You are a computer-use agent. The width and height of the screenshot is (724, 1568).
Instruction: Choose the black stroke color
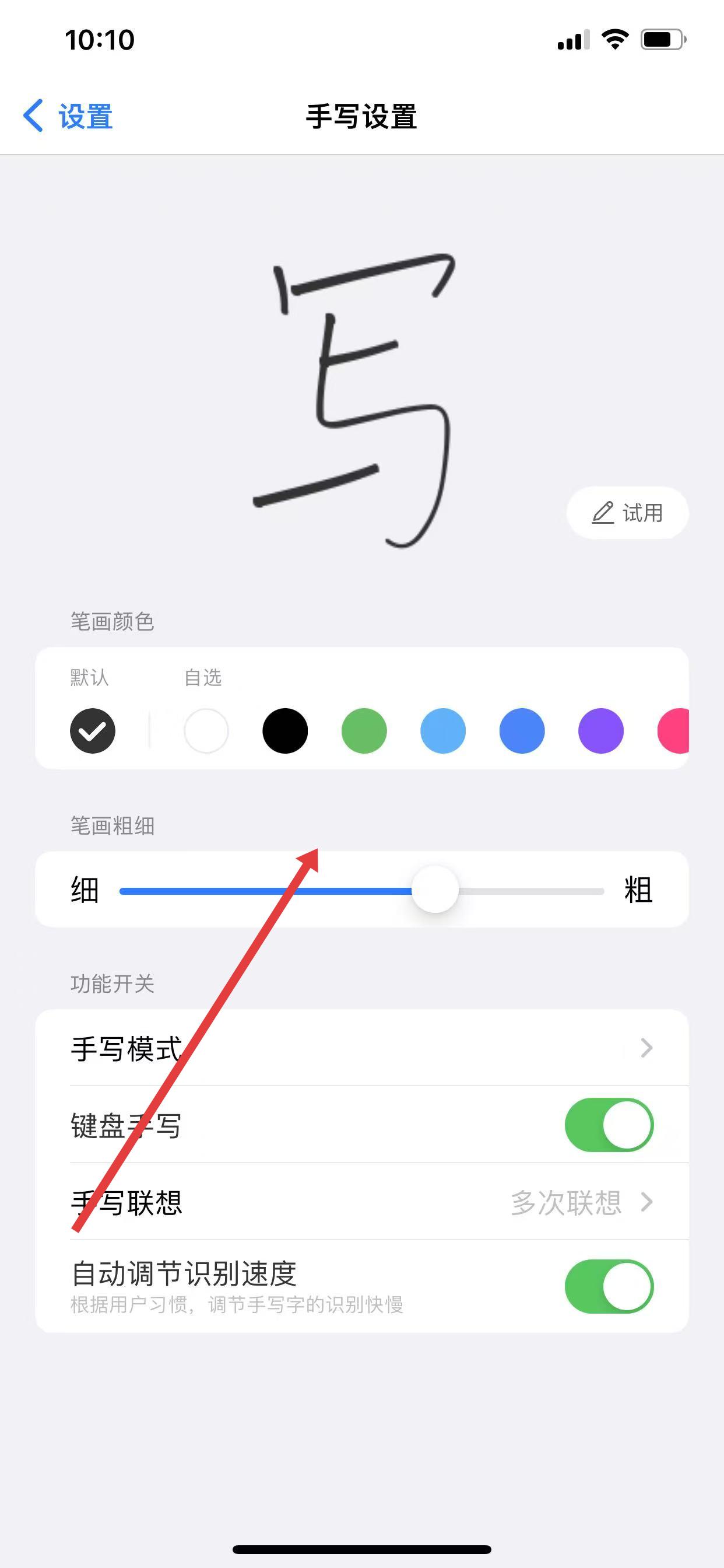click(284, 731)
